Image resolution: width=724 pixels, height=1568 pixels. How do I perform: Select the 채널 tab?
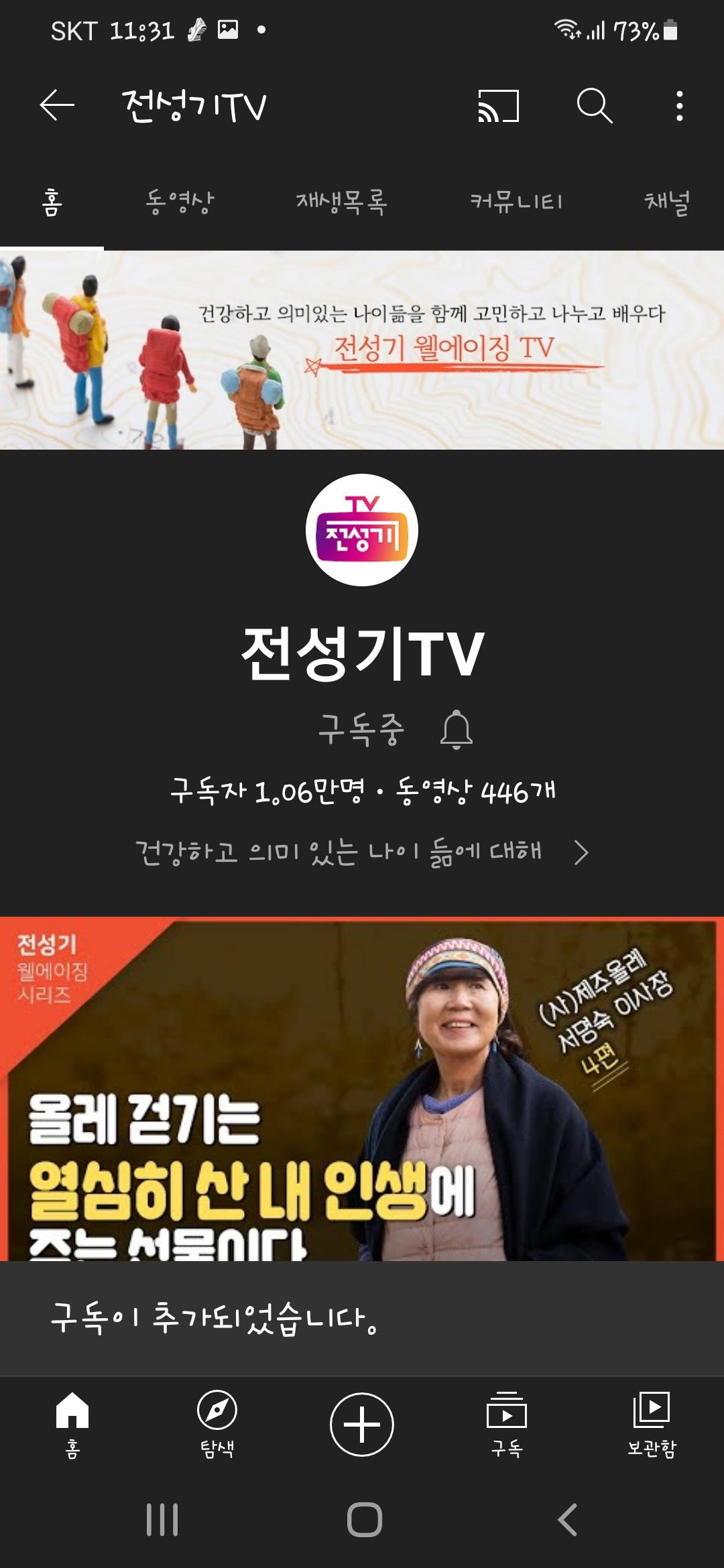666,202
